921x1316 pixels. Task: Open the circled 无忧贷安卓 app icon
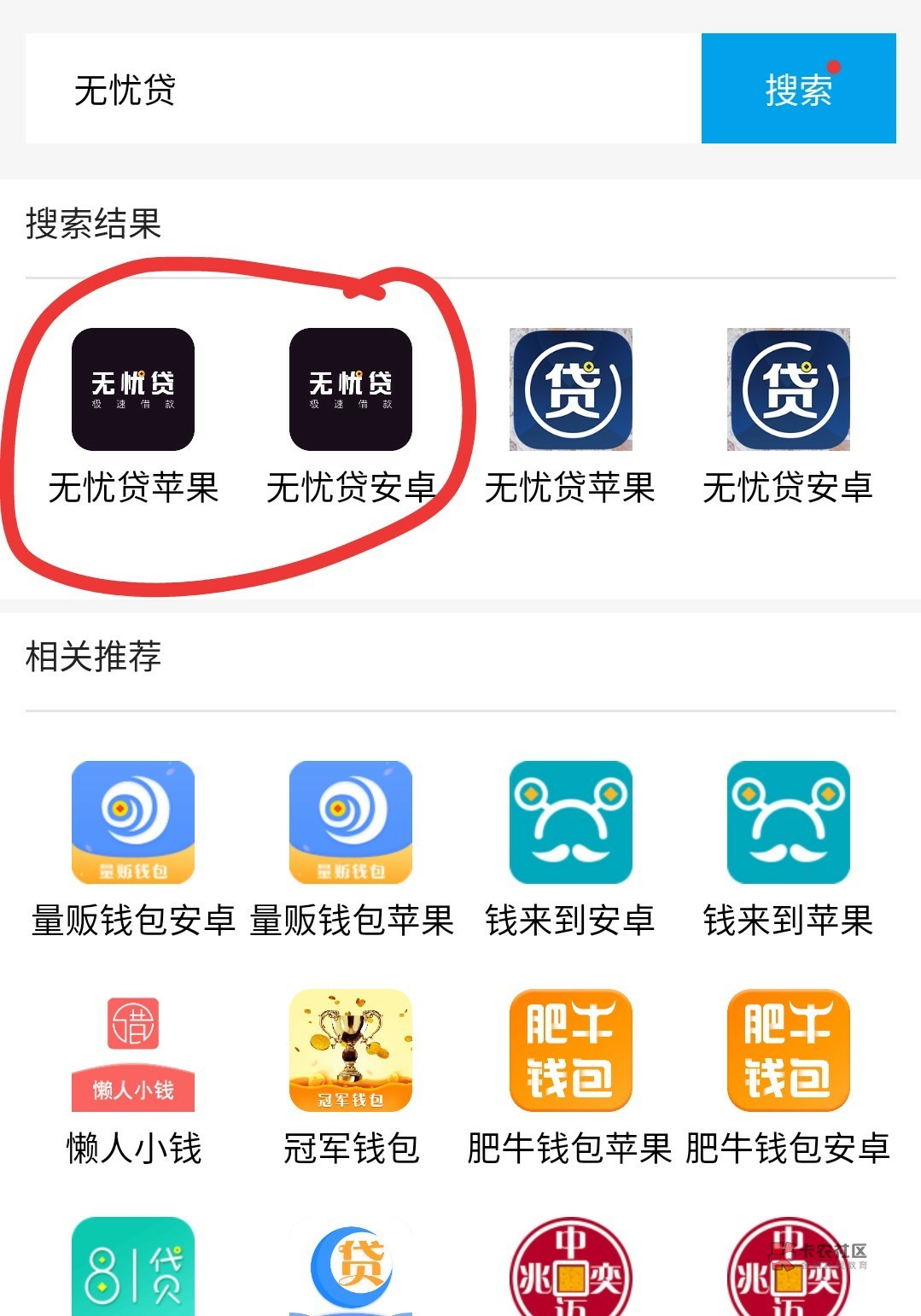[350, 389]
